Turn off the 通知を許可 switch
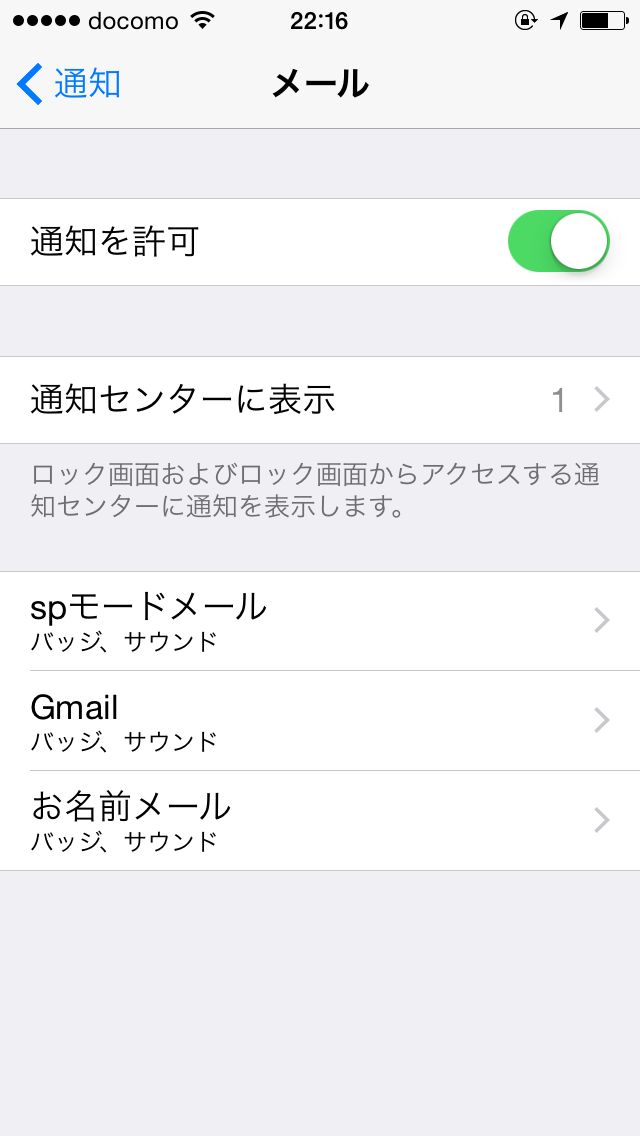The height and width of the screenshot is (1136, 640). pyautogui.click(x=558, y=241)
